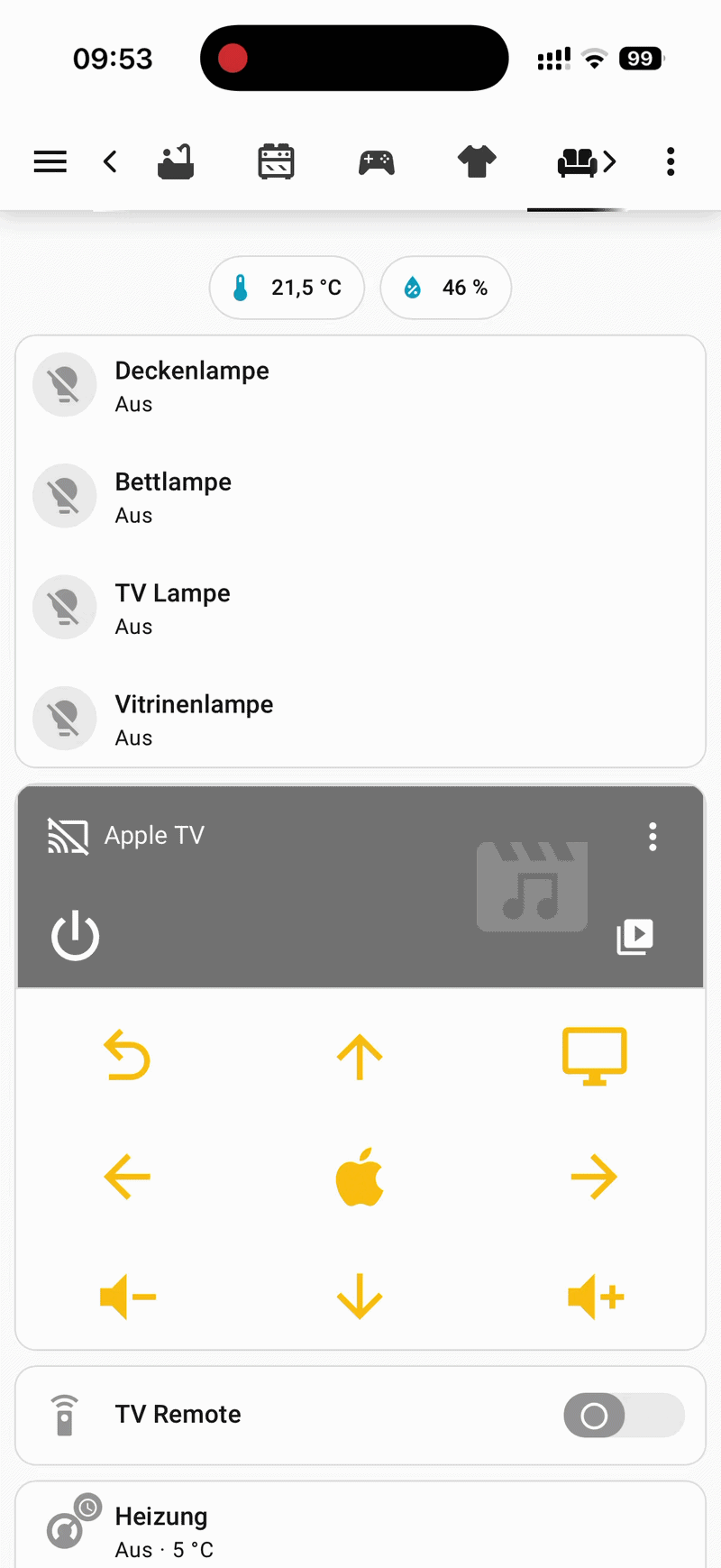Increase volume with the speaker plus button

(595, 1297)
